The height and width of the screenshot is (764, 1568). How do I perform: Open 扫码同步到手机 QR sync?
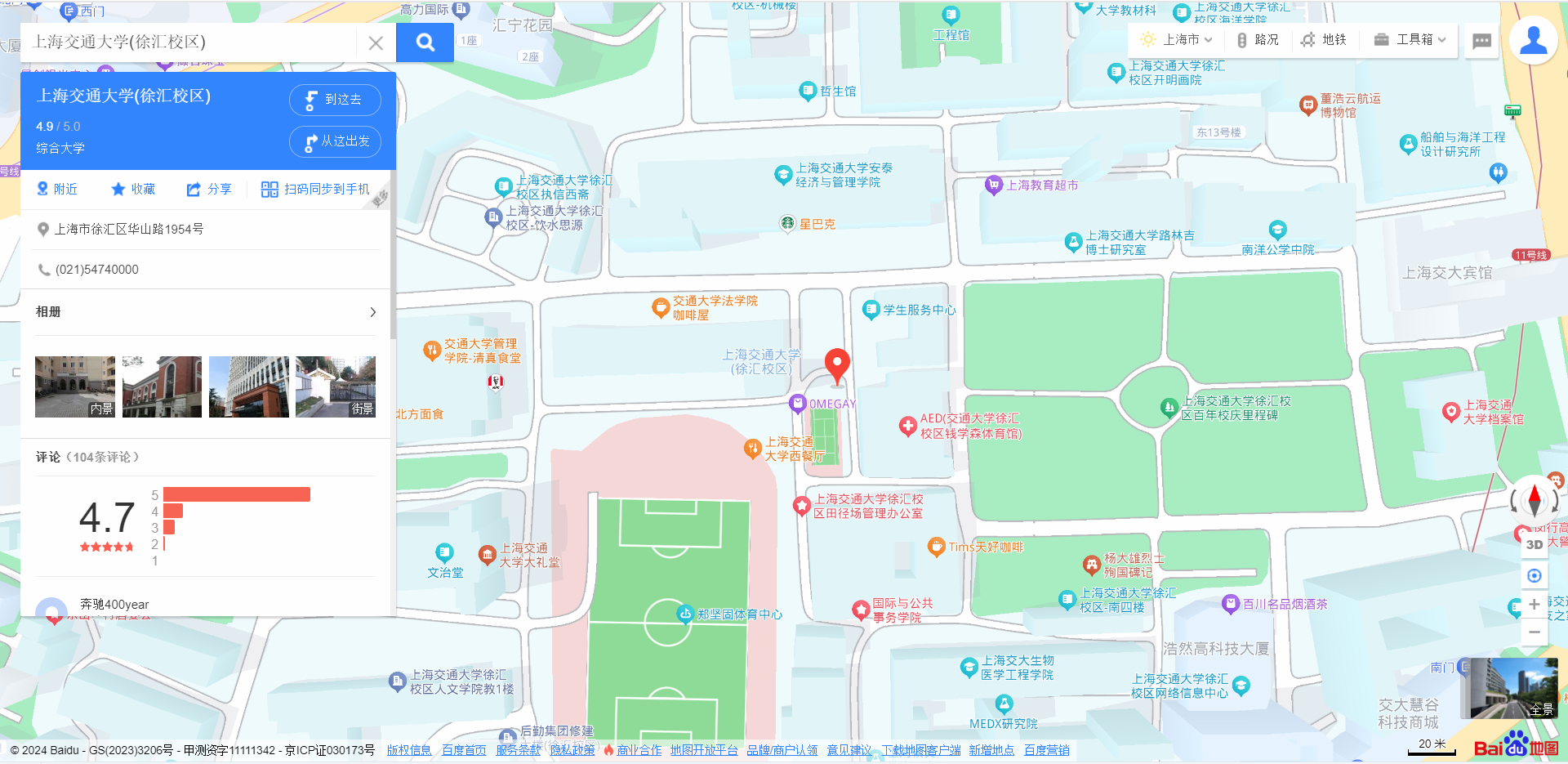click(315, 189)
